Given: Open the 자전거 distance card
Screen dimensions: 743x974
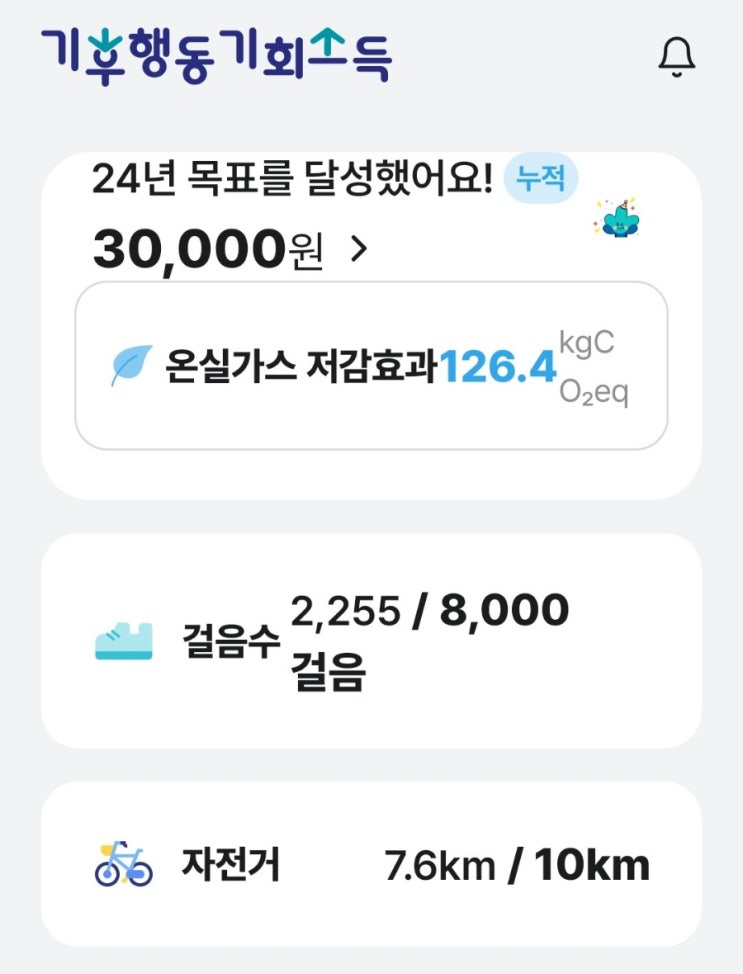Looking at the screenshot, I should point(372,864).
